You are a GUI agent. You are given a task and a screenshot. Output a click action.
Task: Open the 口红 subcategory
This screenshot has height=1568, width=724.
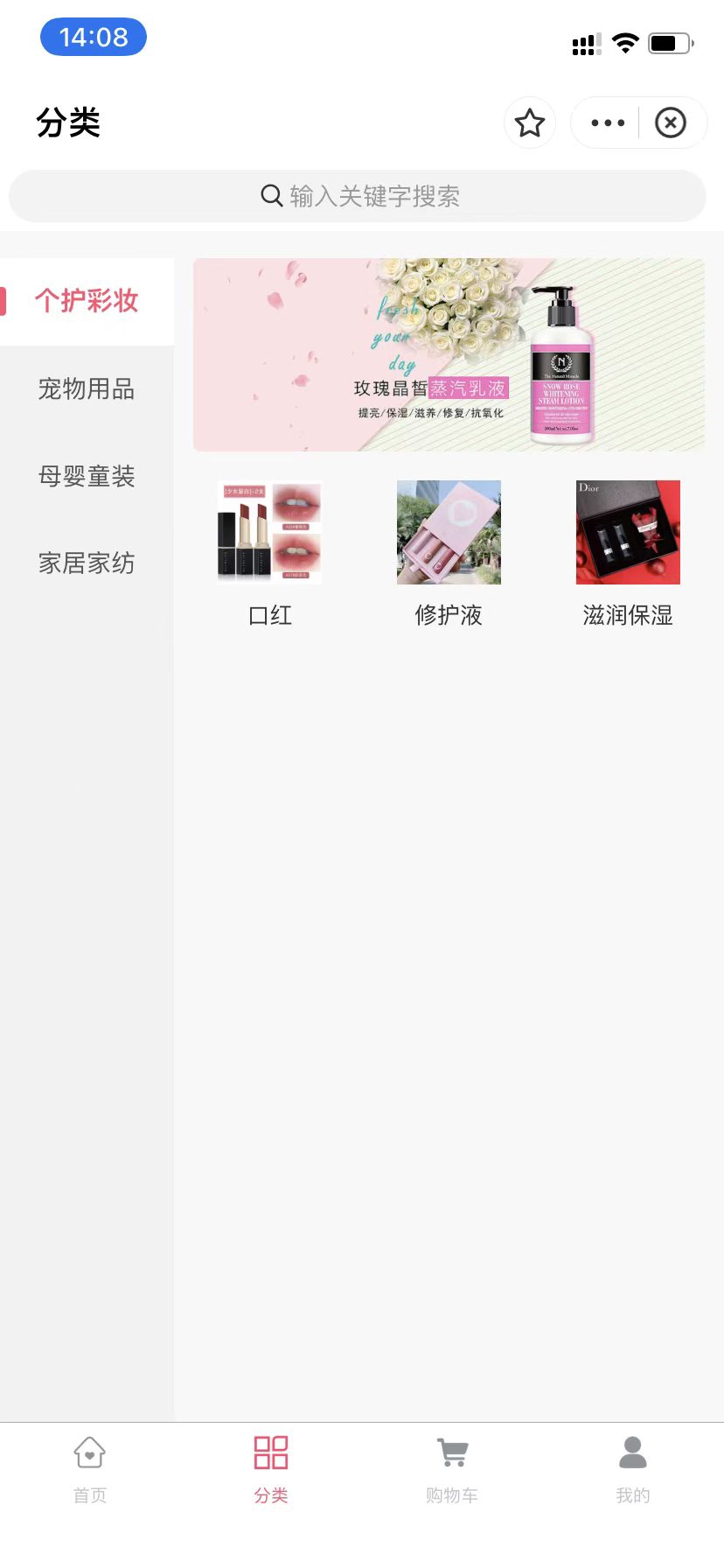269,551
